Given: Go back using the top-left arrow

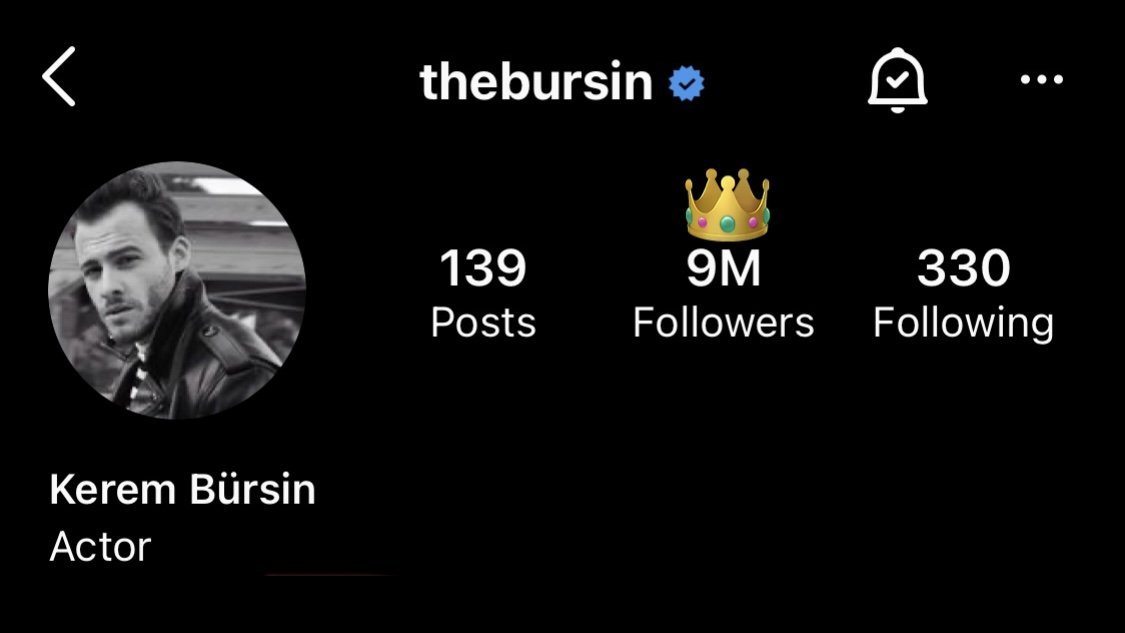Looking at the screenshot, I should click(x=59, y=77).
